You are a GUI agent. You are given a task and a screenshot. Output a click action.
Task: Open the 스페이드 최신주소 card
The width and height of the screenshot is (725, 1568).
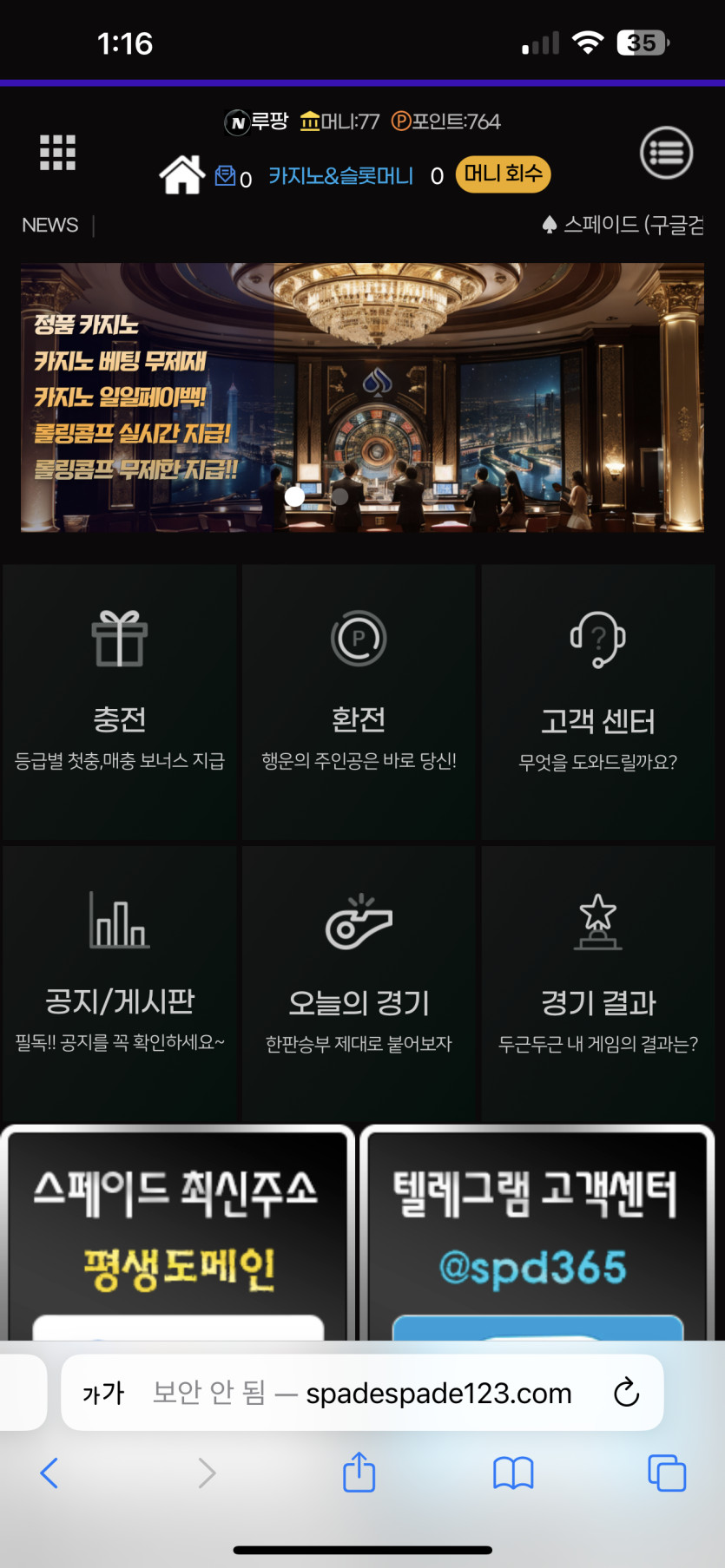point(177,1232)
